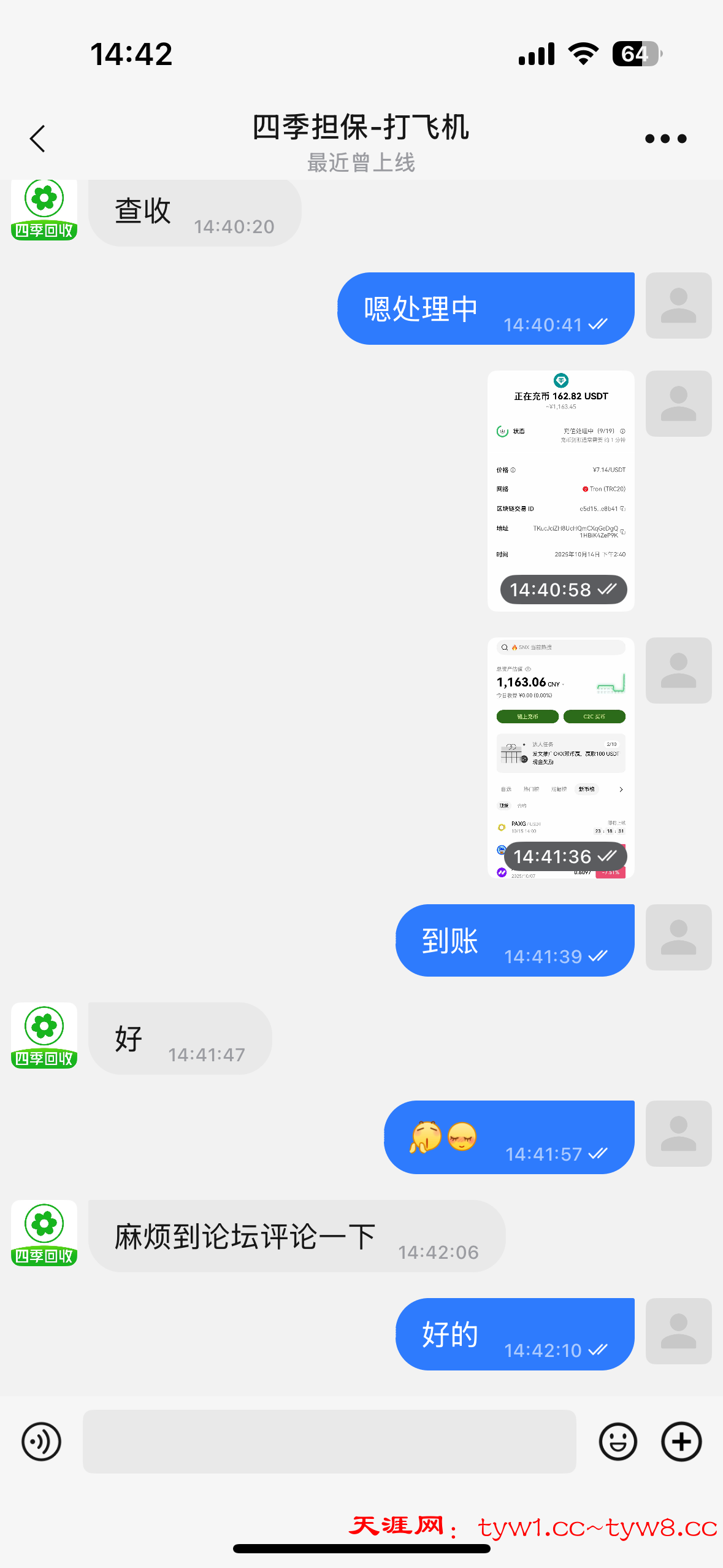
Task: Focus the message text field
Action: (329, 1441)
